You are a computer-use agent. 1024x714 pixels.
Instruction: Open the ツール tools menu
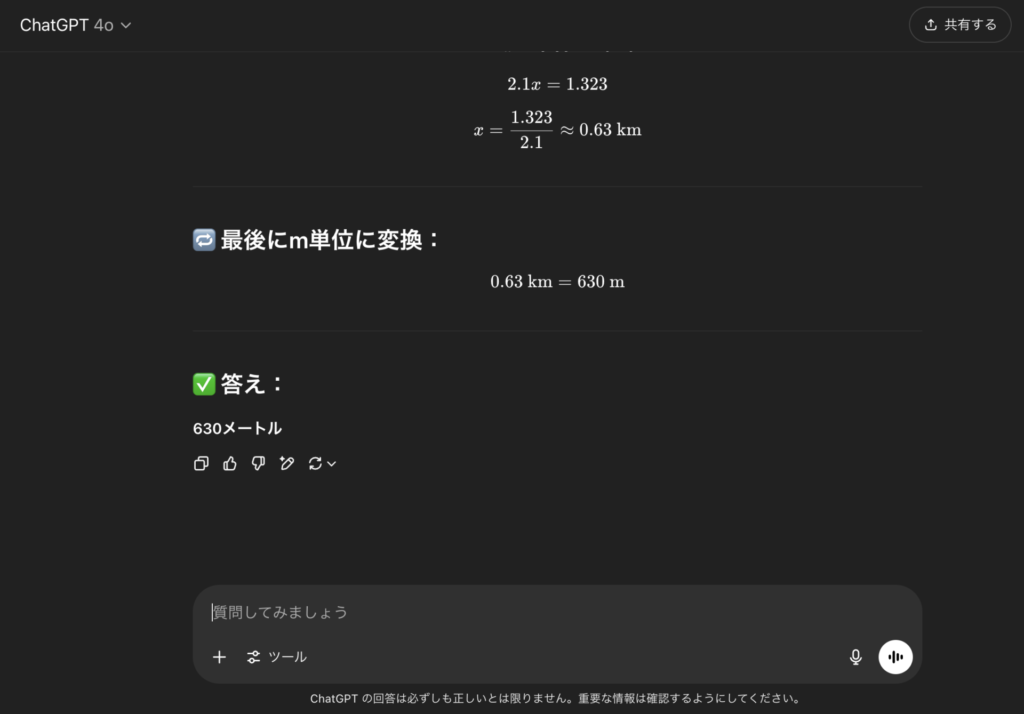point(277,657)
